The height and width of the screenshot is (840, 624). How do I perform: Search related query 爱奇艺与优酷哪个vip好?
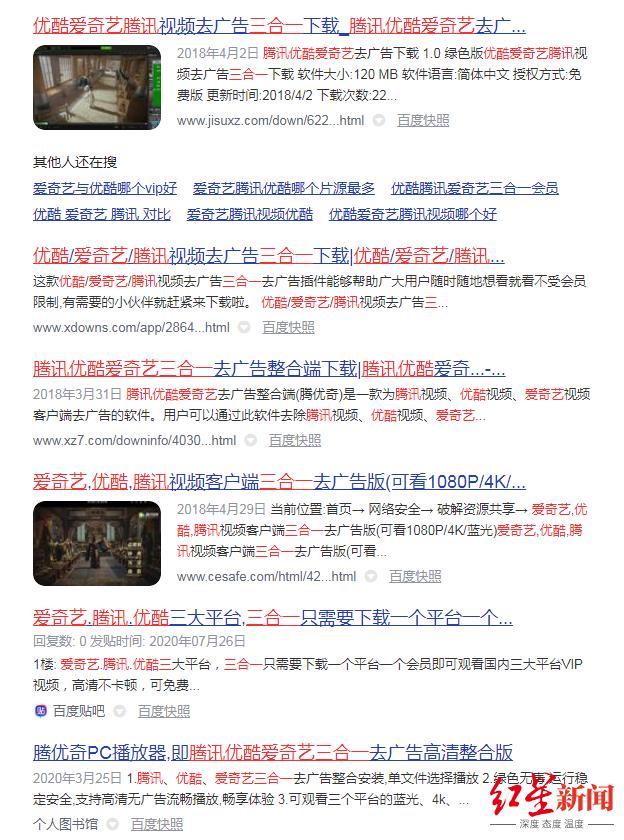105,188
